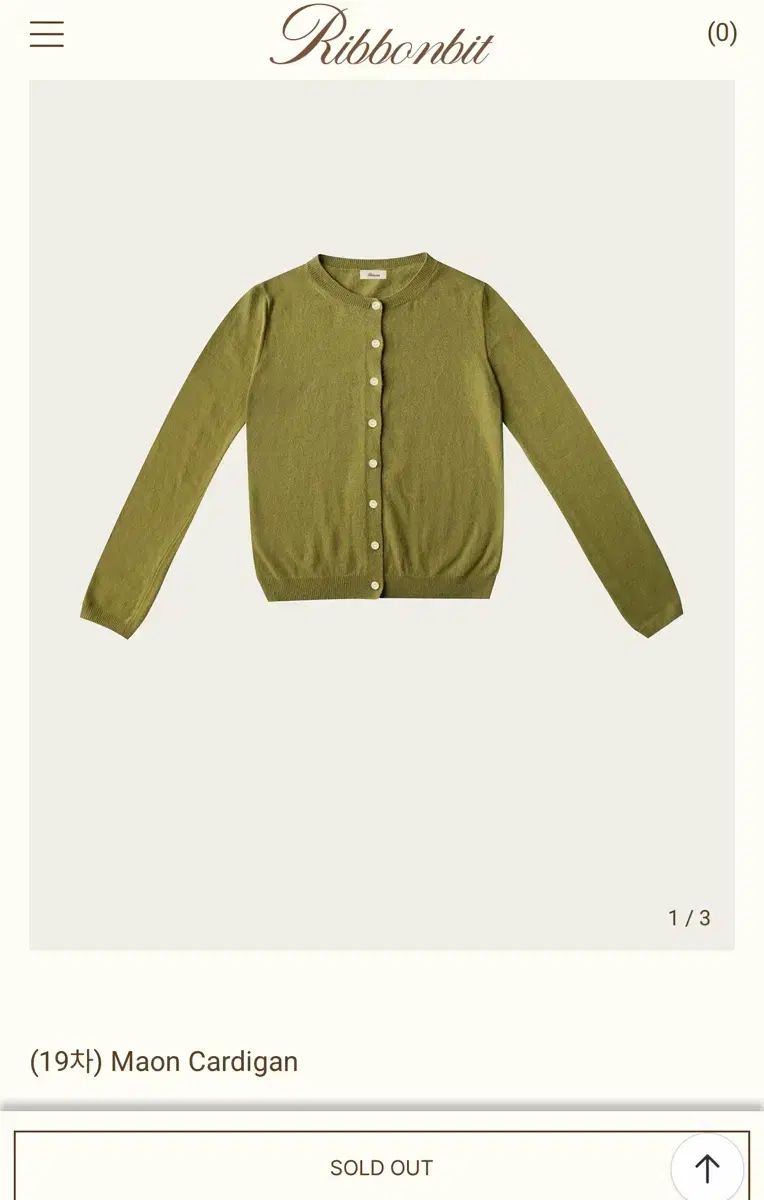Open the shopping cart (0)
Screen dimensions: 764x1200
(721, 33)
